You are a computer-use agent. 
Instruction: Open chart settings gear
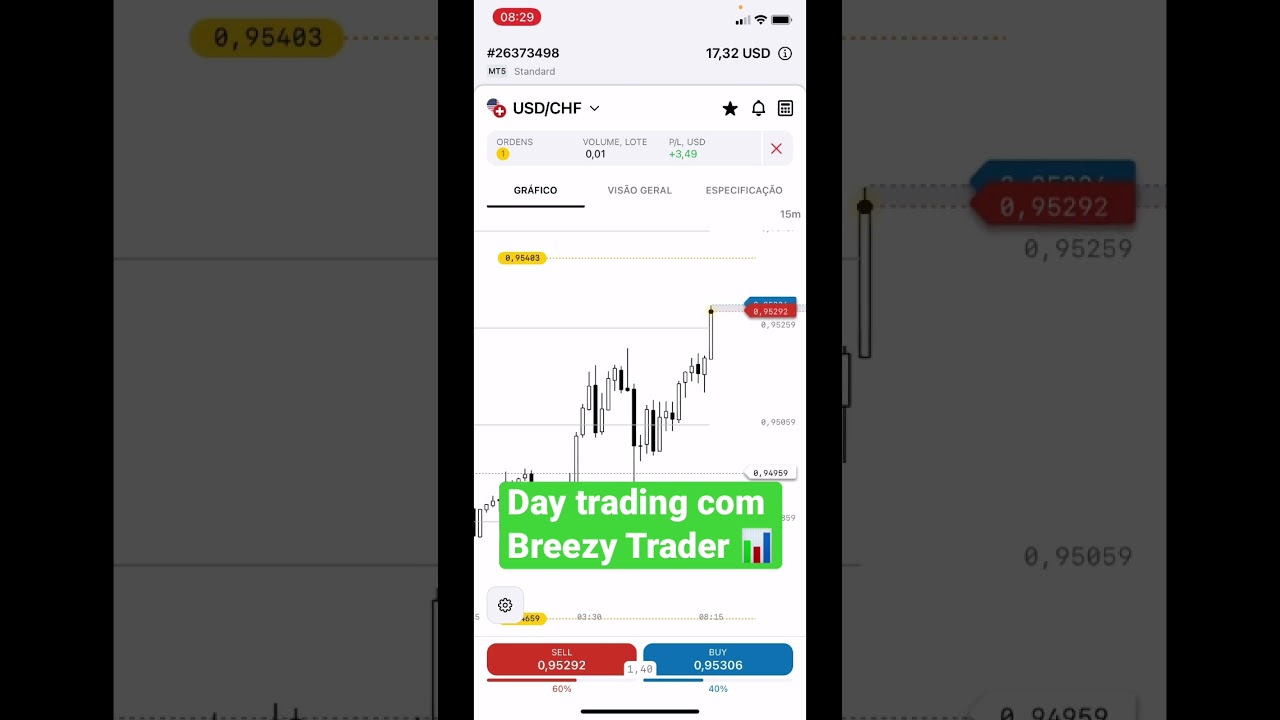point(505,605)
